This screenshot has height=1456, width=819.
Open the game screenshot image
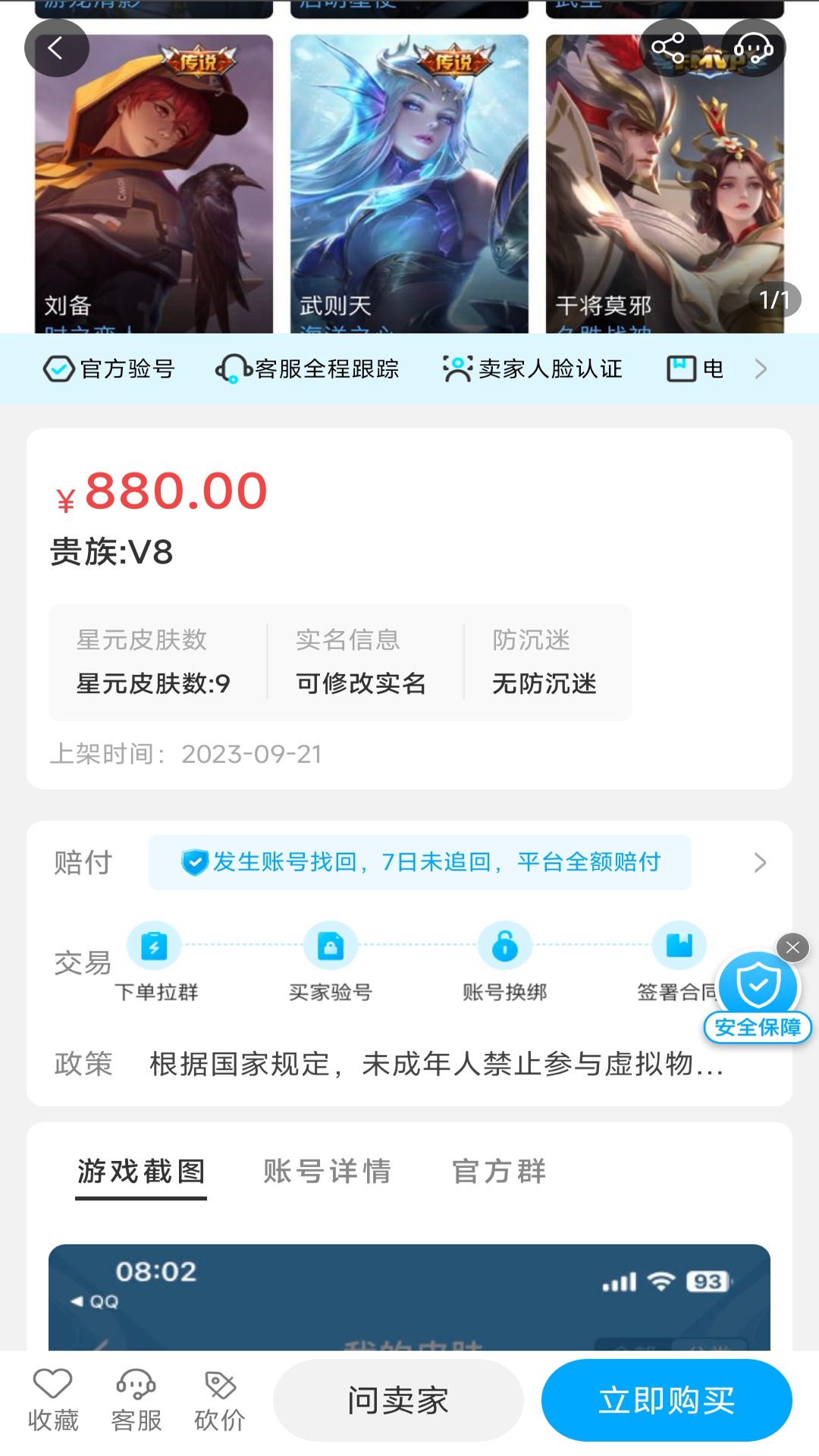[x=409, y=1297]
